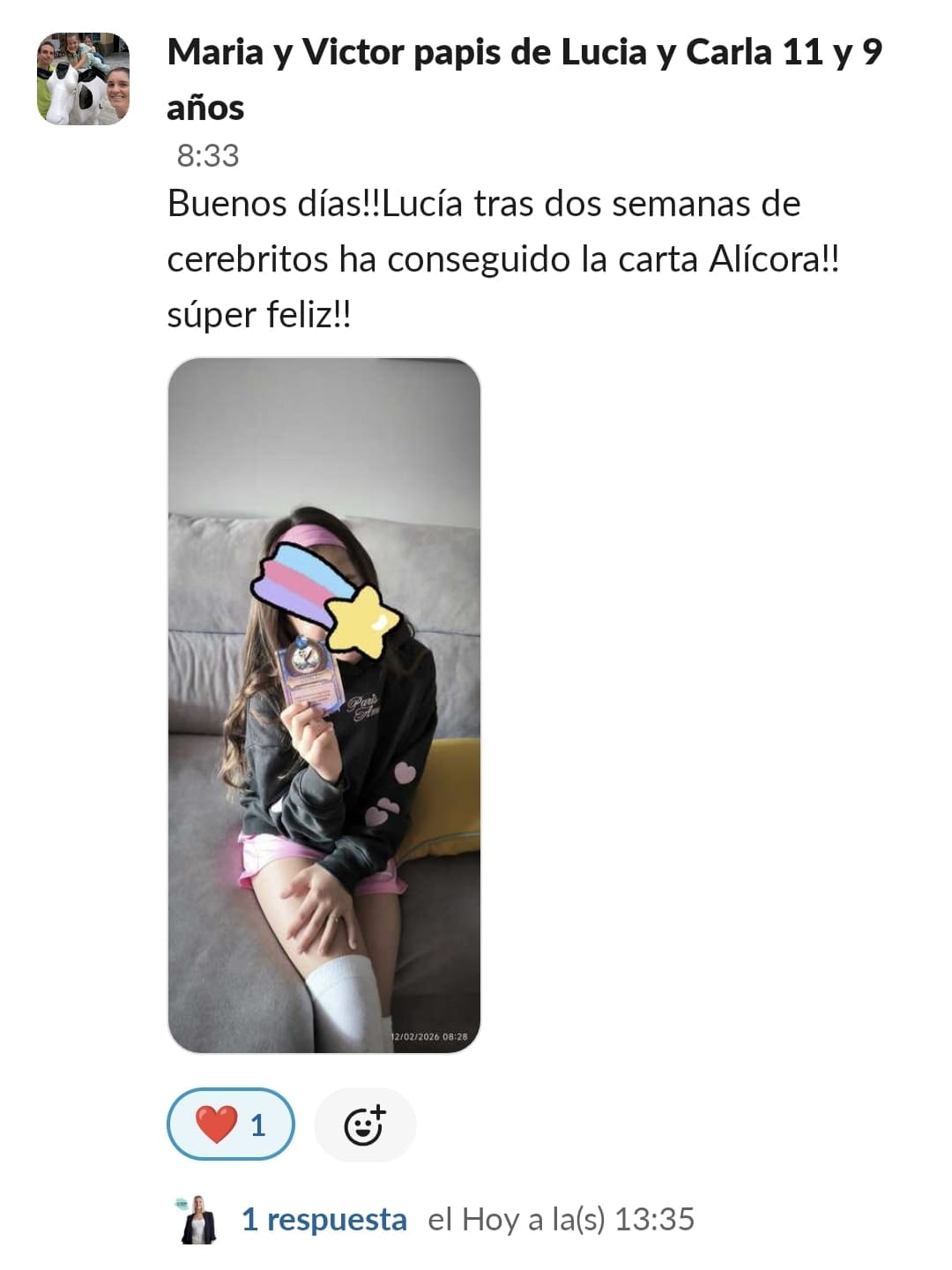Toggle the heart reaction with count 1

click(231, 1124)
